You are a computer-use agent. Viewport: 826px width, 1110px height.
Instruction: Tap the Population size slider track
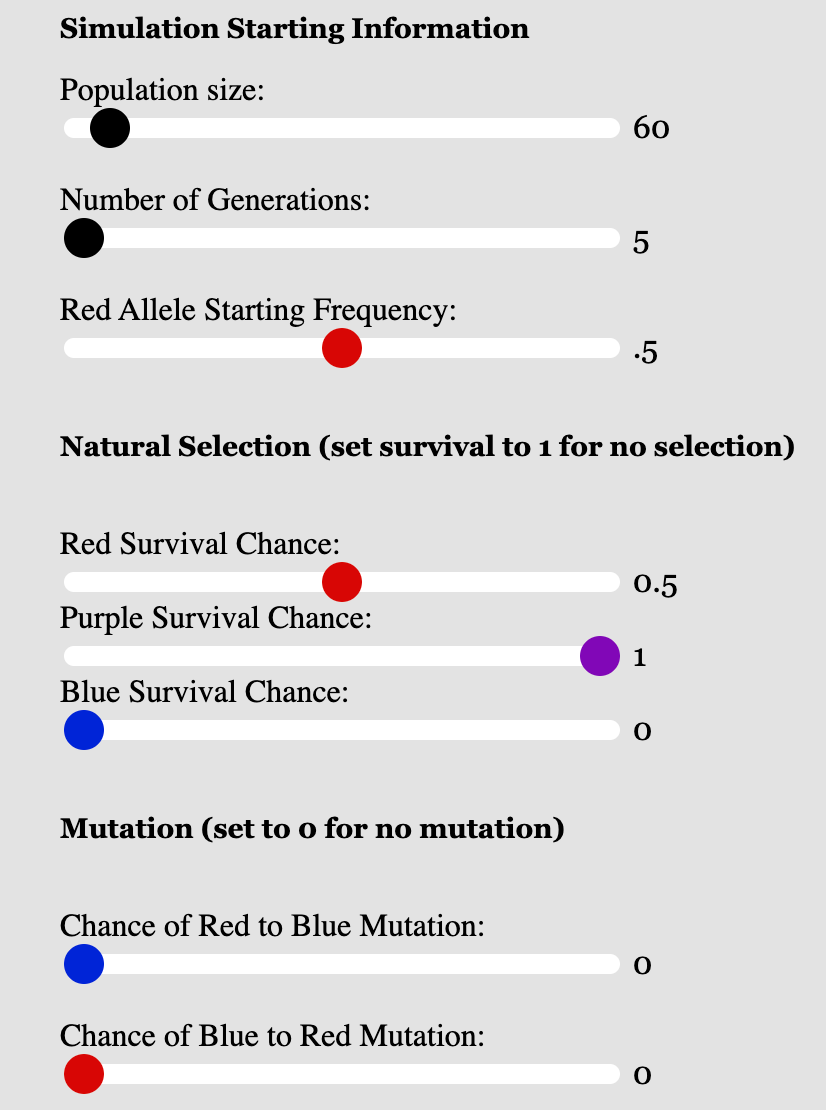coord(342,128)
